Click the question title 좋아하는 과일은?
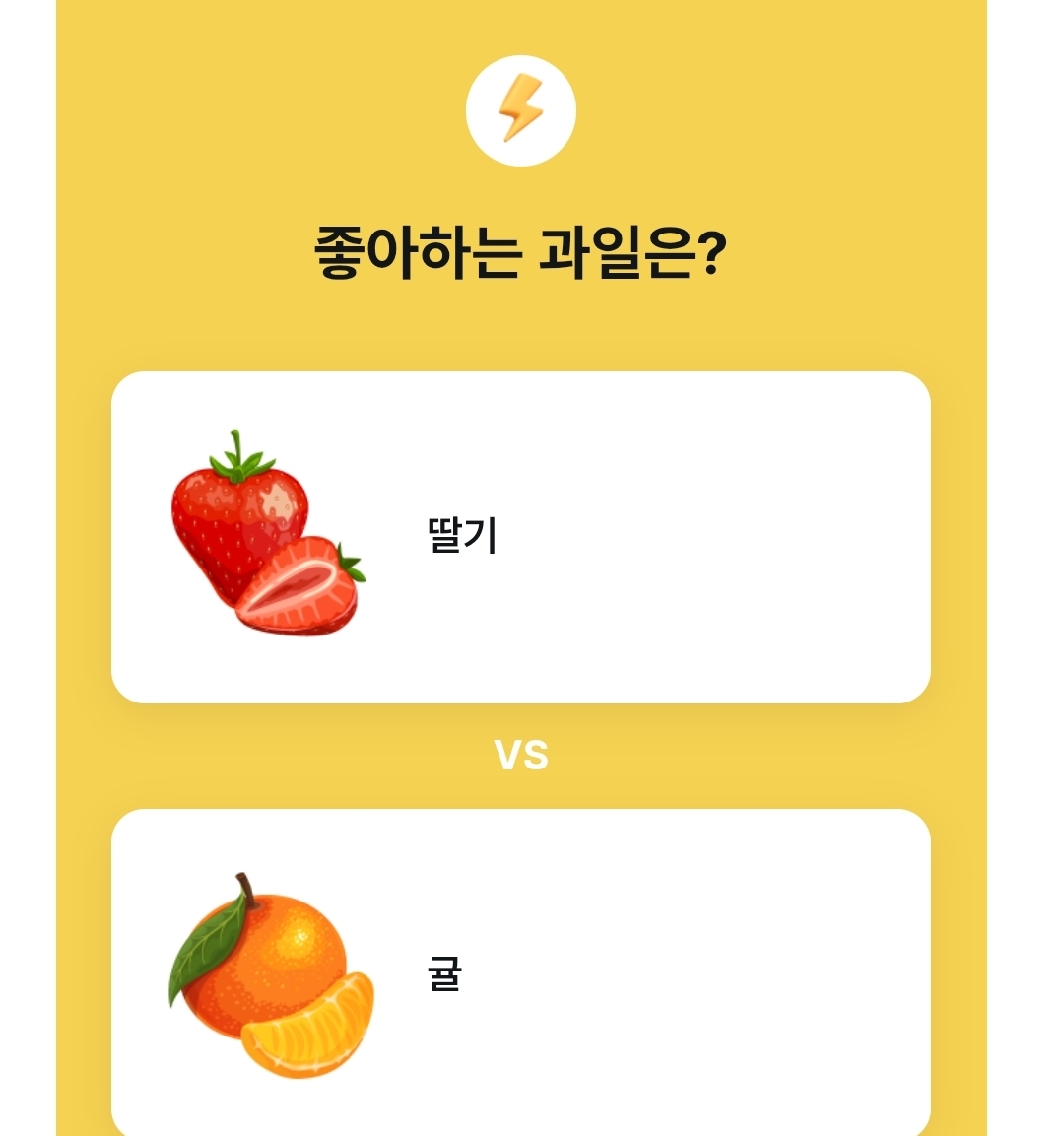The image size is (1064, 1136). (x=520, y=248)
